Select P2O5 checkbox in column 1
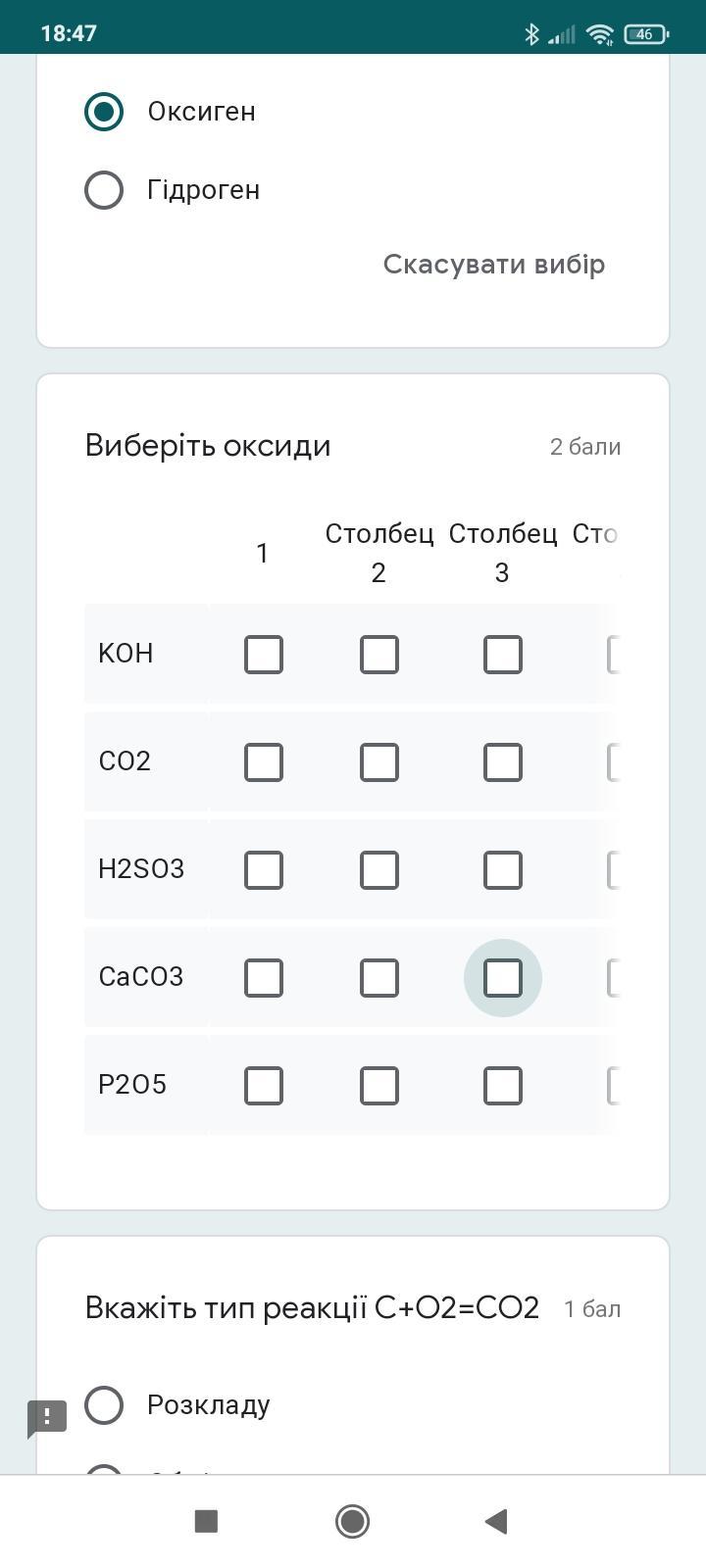706x1568 pixels. pos(264,1086)
